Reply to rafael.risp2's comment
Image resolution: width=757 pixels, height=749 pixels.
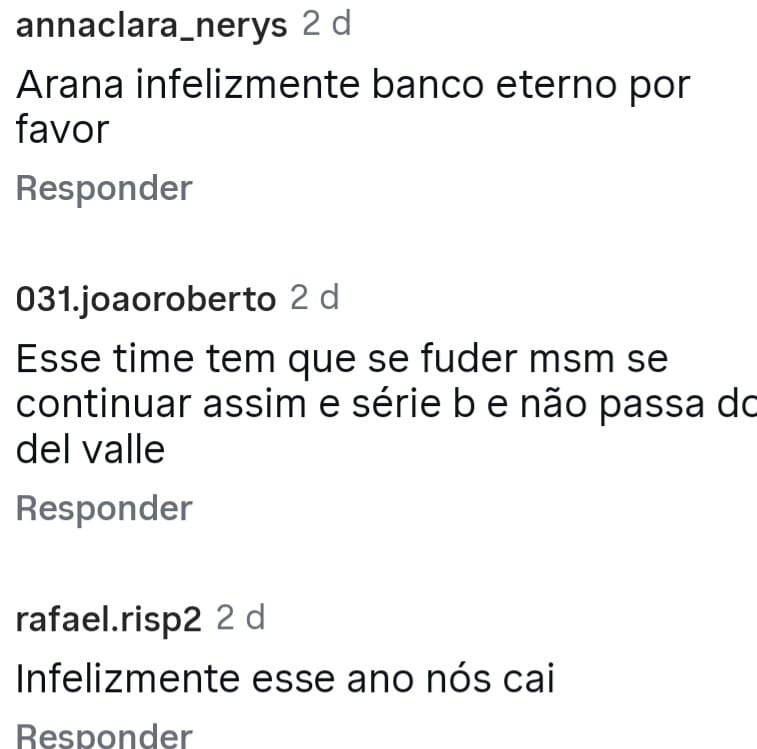[x=104, y=736]
